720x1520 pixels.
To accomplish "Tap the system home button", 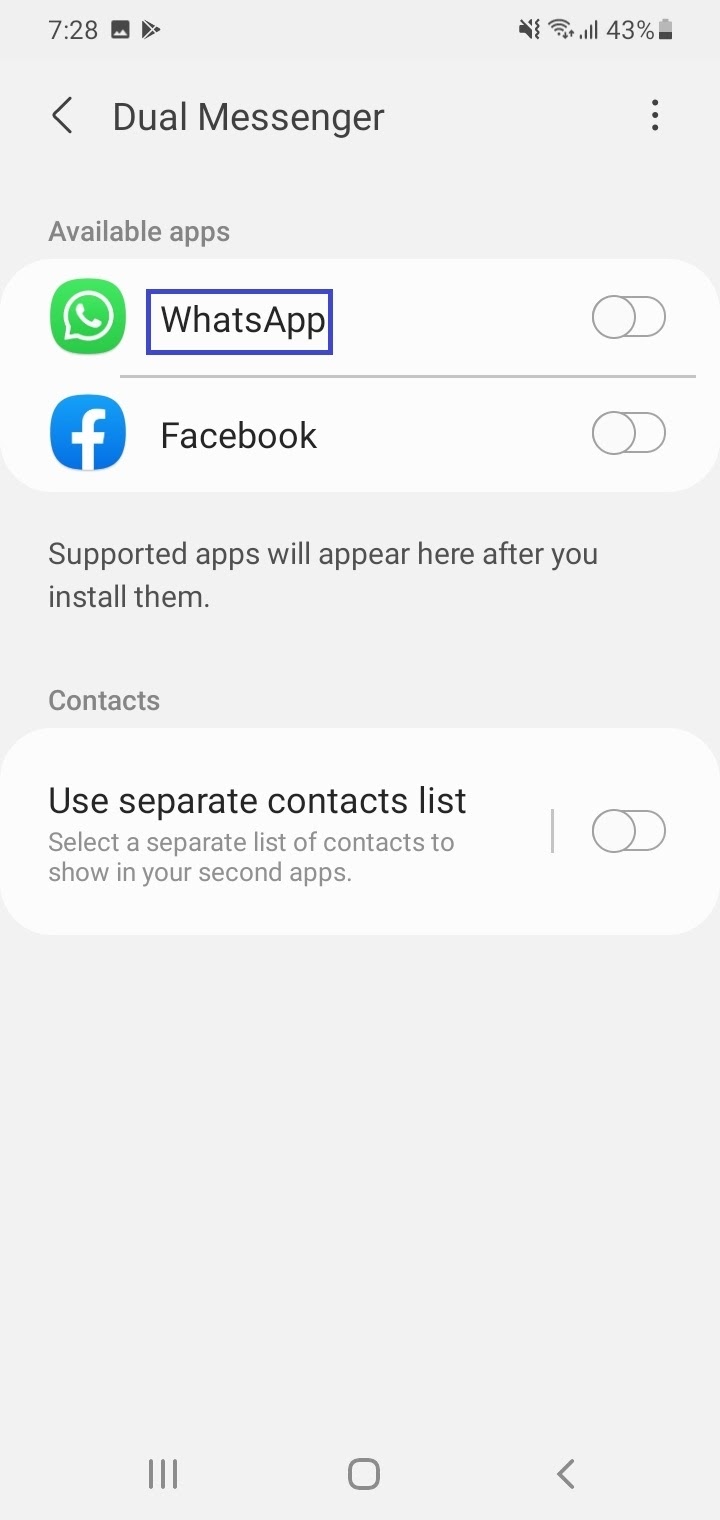I will (x=363, y=1473).
